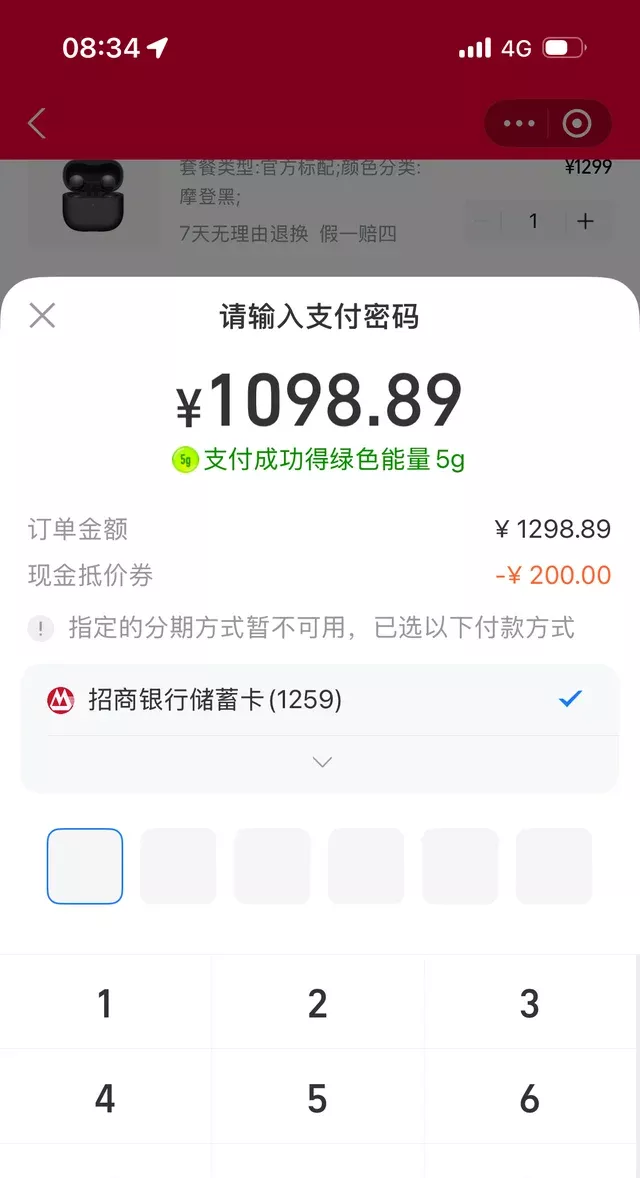This screenshot has height=1178, width=640.
Task: Close the payment password dialog
Action: pos(42,316)
